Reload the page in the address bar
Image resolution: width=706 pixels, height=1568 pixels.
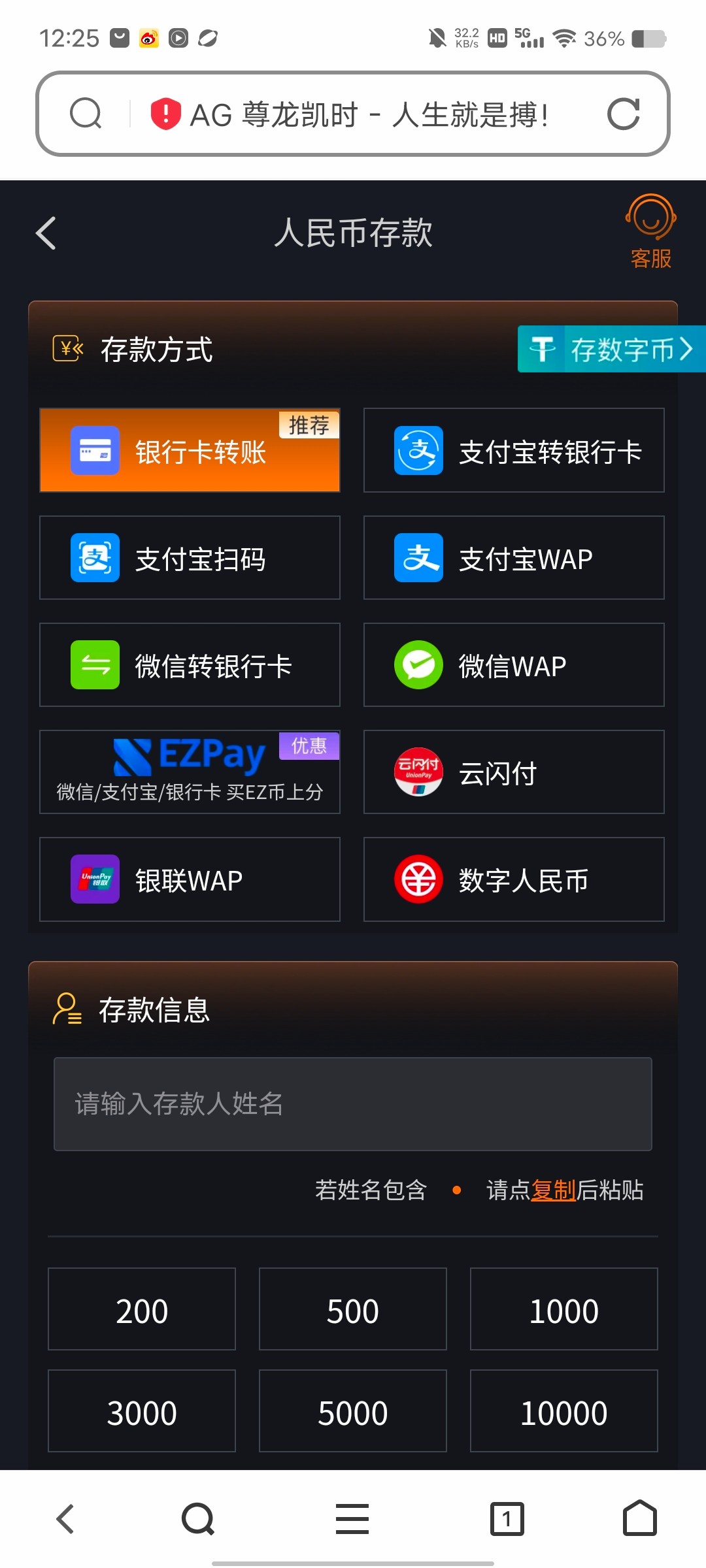click(x=623, y=114)
